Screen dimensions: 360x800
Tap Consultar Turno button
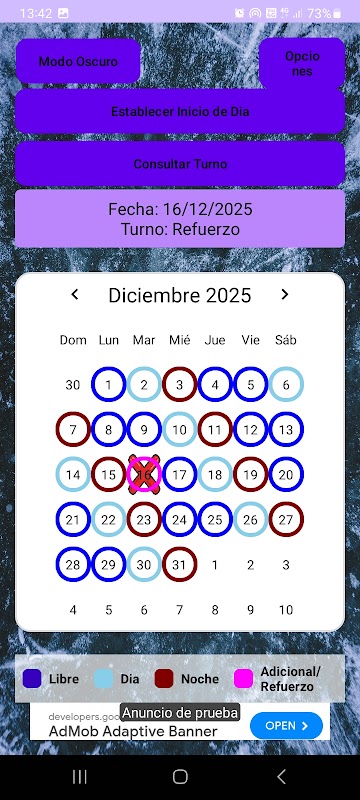[180, 164]
